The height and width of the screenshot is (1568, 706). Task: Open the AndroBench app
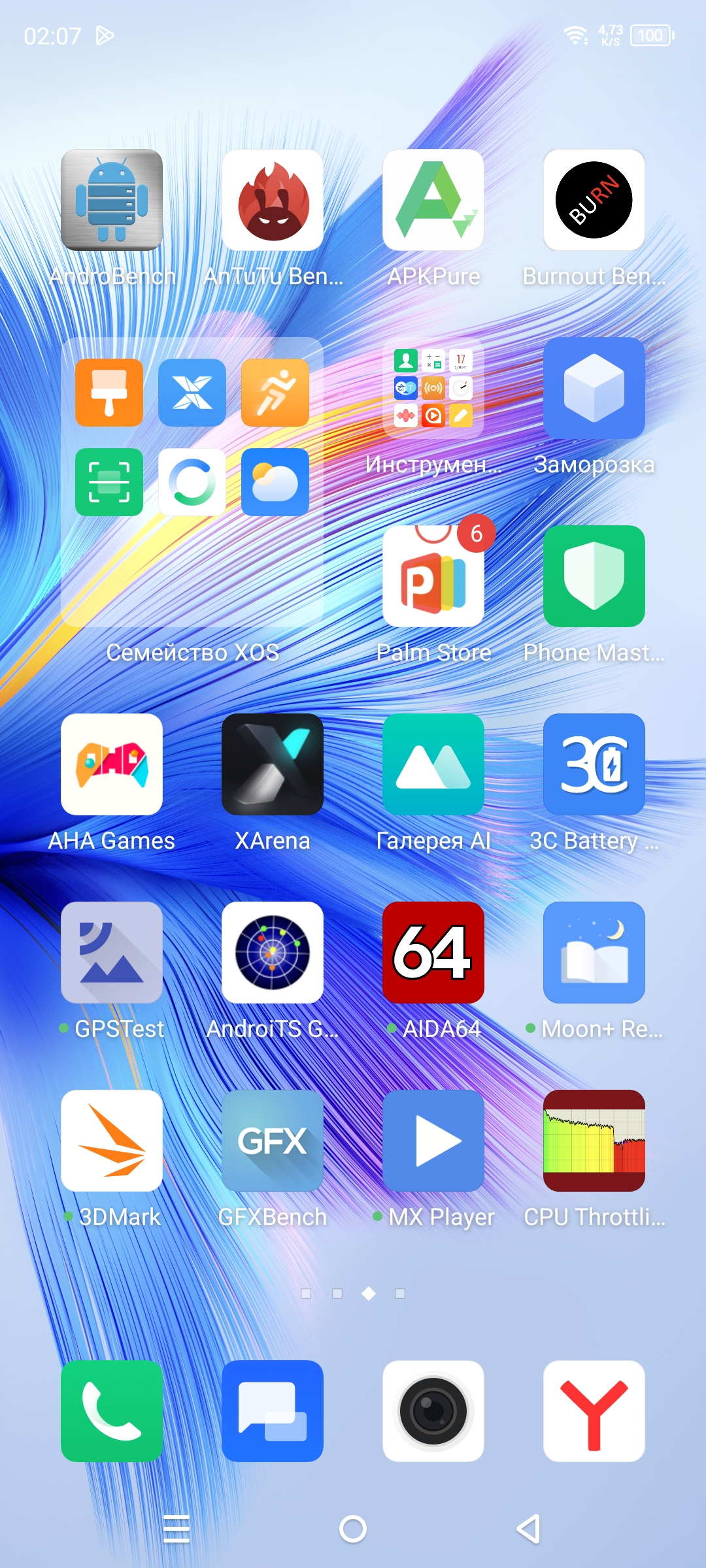[112, 200]
